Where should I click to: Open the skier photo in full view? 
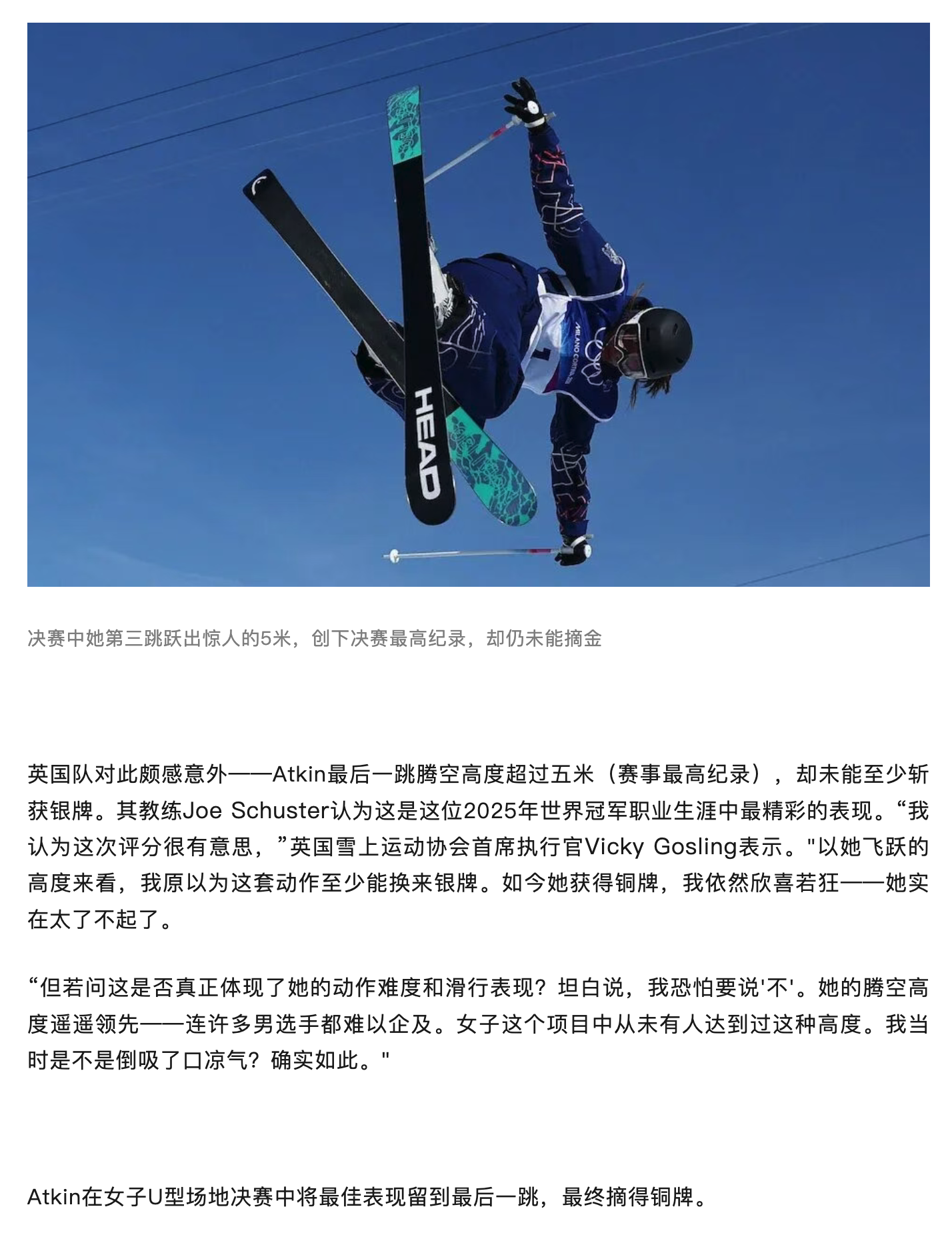[478, 305]
